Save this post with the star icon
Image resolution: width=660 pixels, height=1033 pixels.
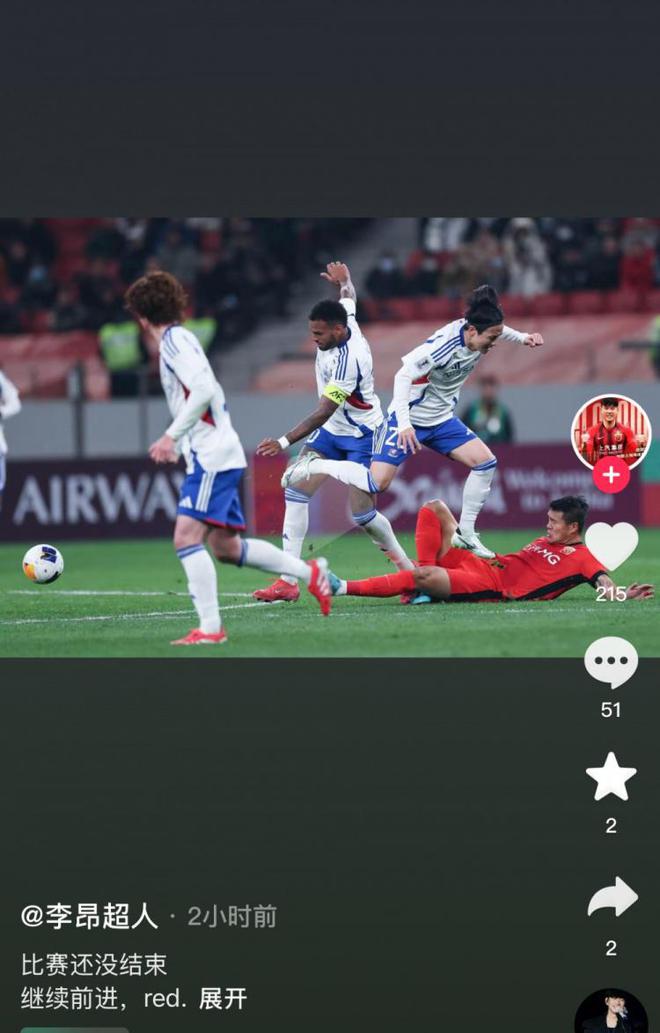(611, 777)
